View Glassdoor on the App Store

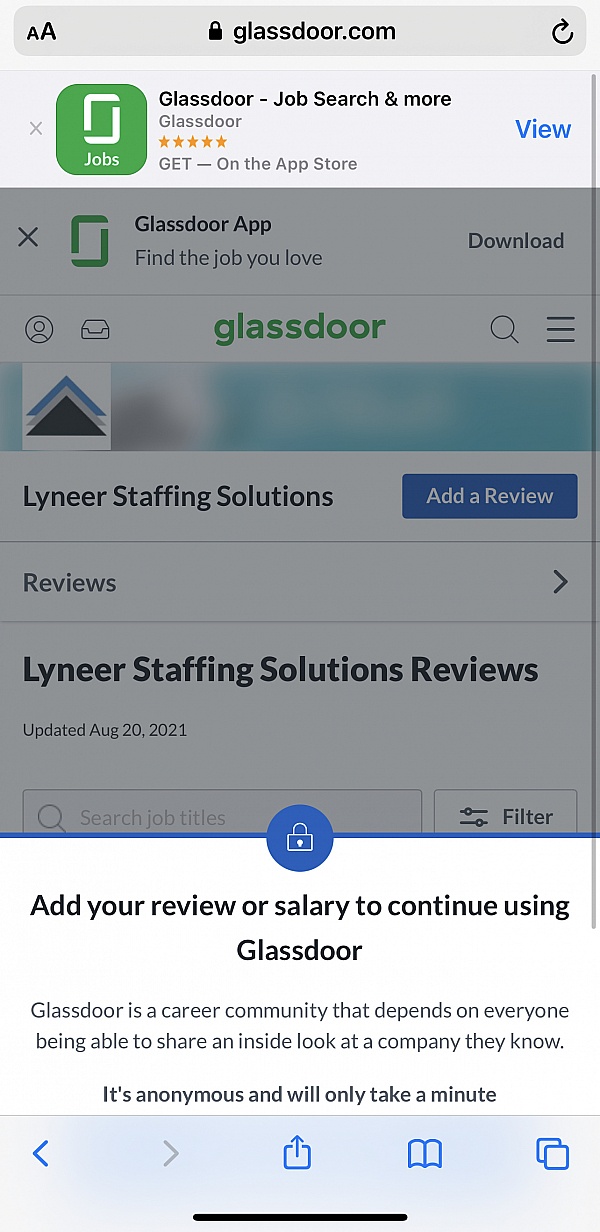pyautogui.click(x=542, y=129)
